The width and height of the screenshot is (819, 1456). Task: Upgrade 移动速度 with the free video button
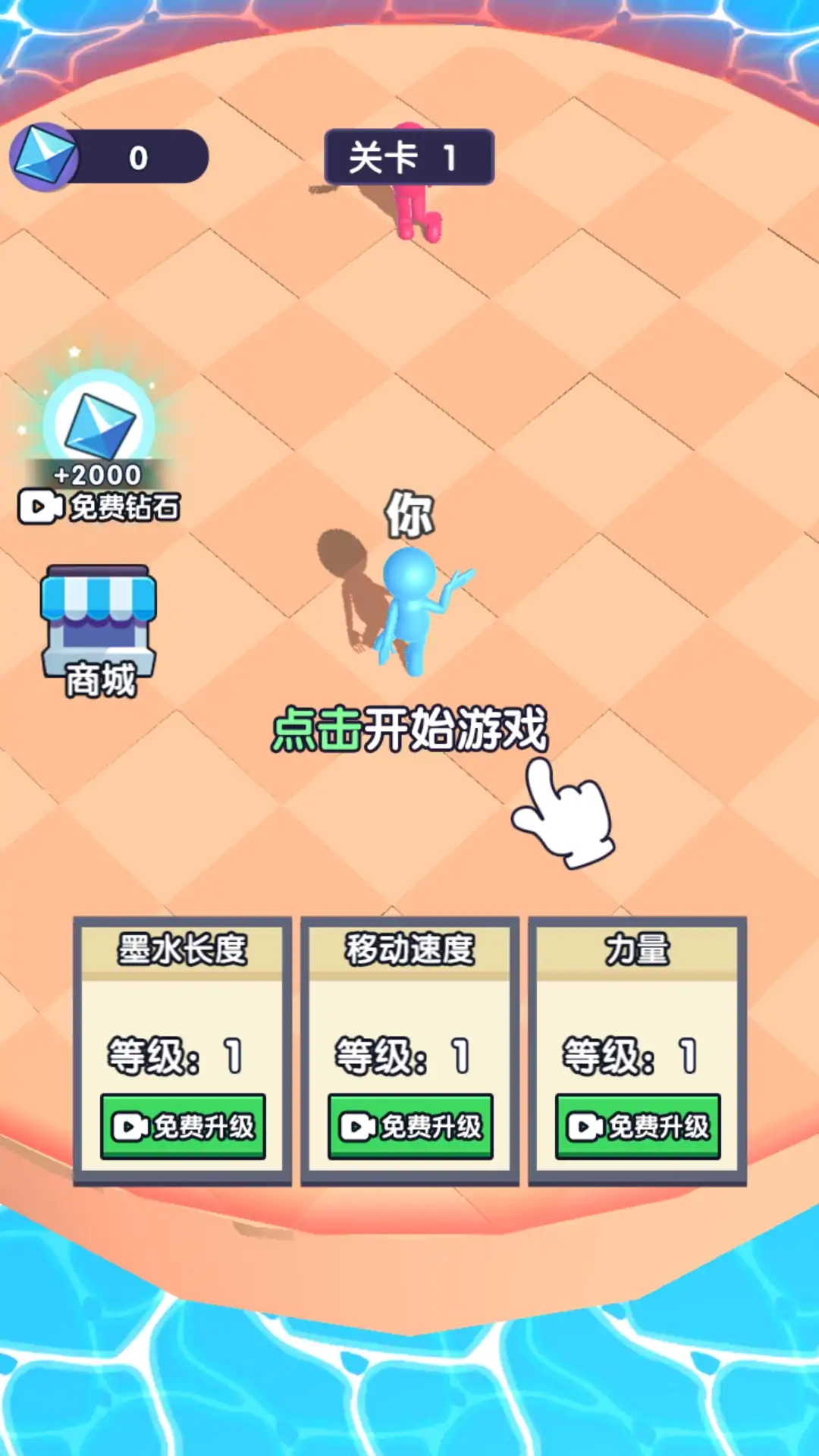(410, 1126)
